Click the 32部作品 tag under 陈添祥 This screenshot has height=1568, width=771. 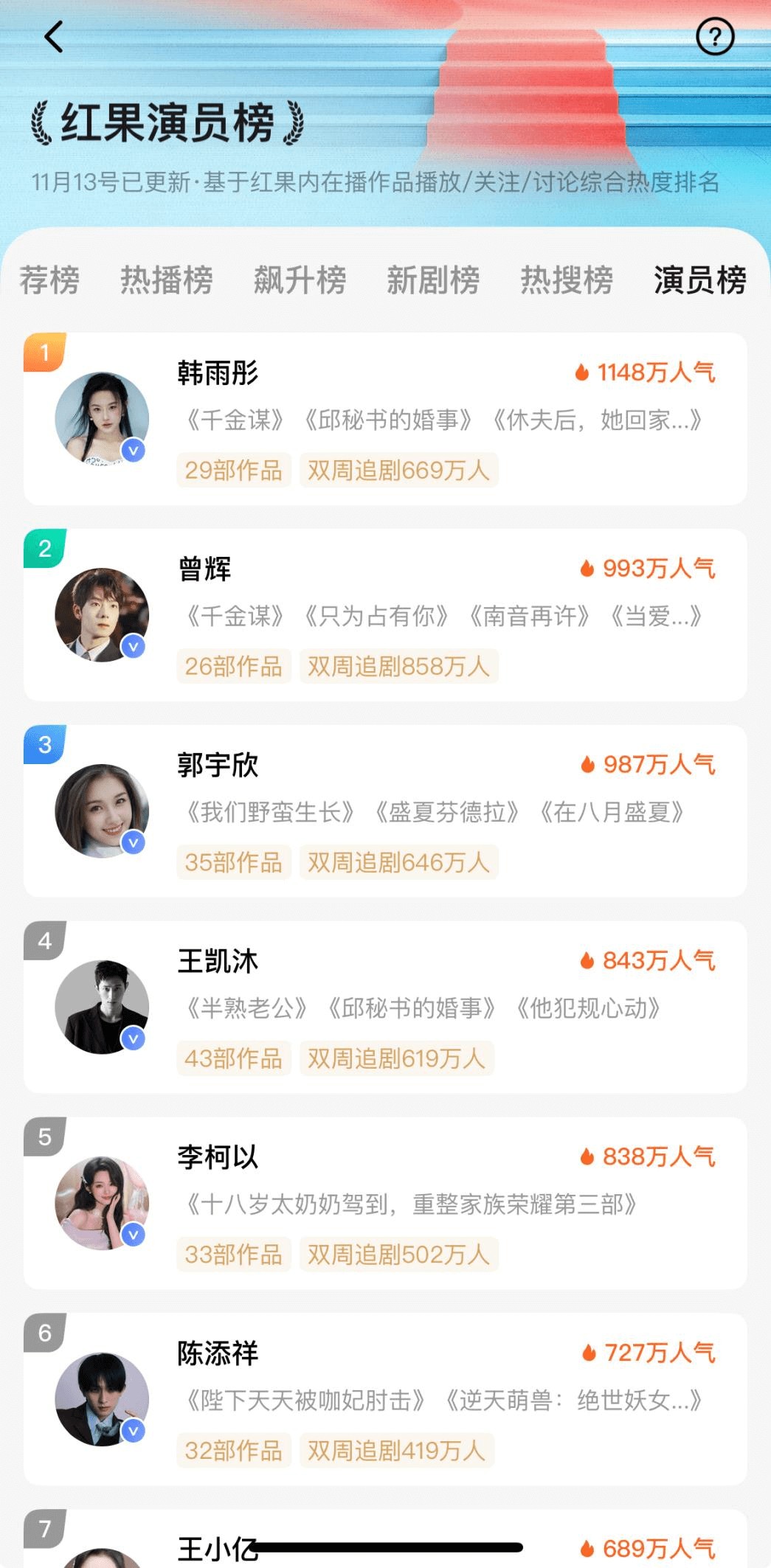coord(233,1450)
